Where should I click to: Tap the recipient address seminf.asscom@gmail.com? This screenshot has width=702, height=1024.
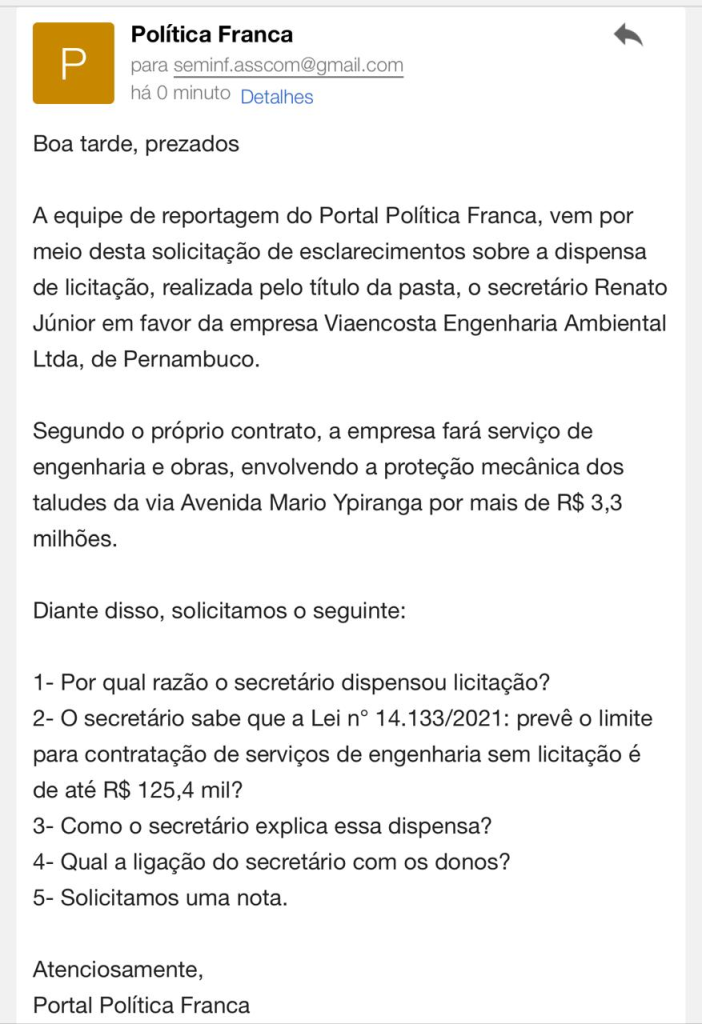pos(288,66)
